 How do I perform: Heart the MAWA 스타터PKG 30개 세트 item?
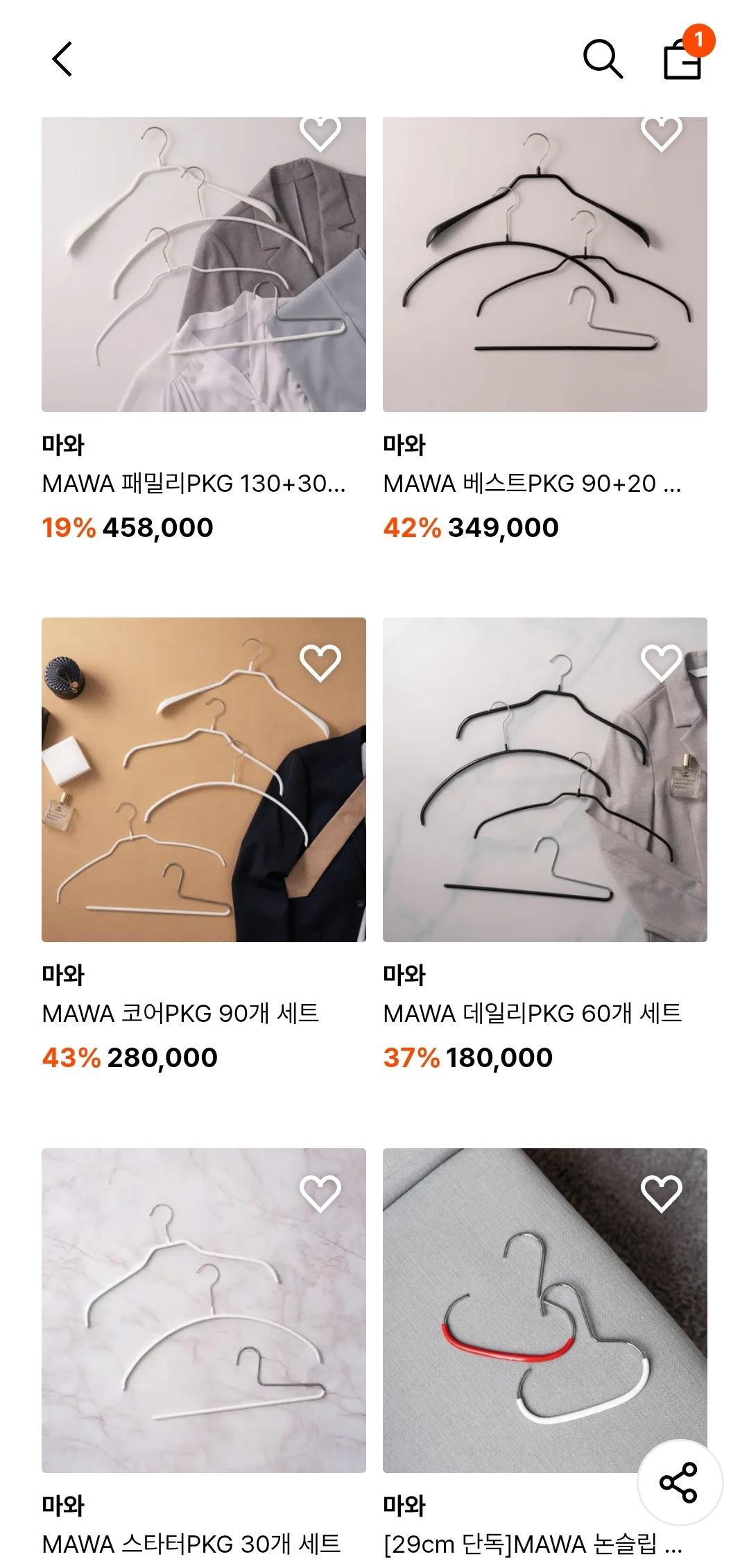coord(320,1193)
